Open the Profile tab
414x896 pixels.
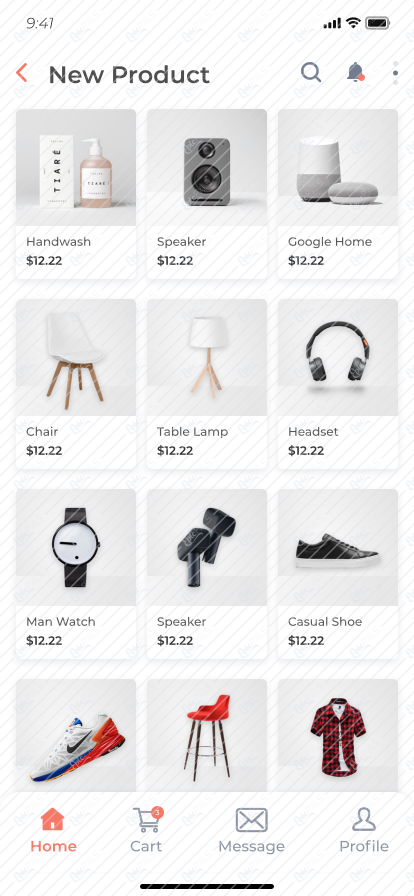click(364, 830)
